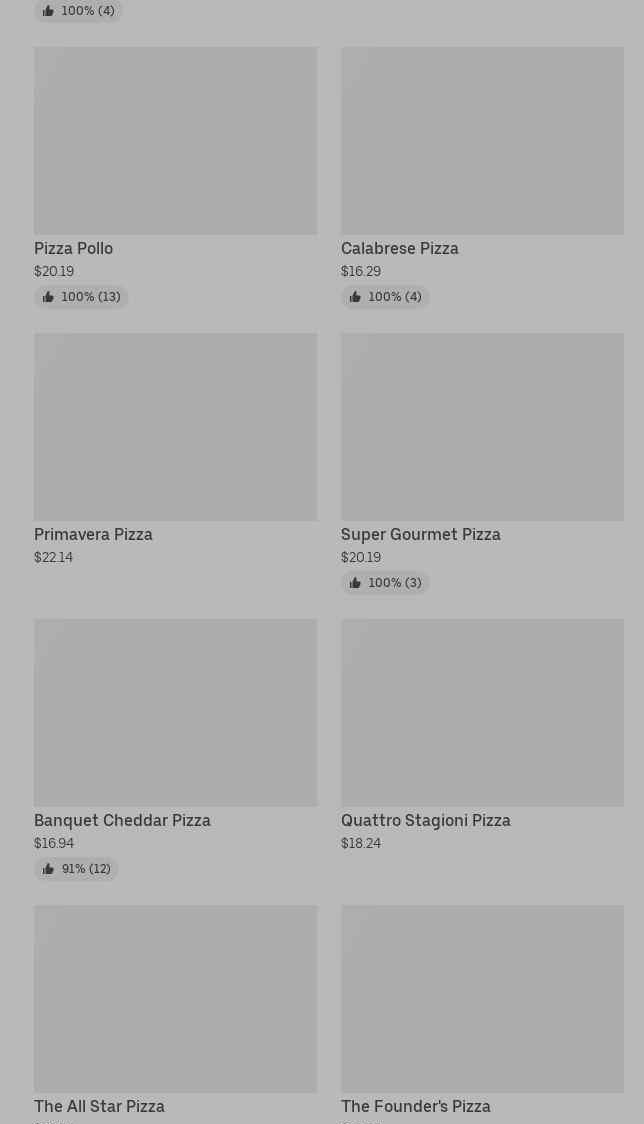Viewport: 644px width, 1124px height.
Task: Select the Calabrese Pizza card
Action: pos(482,142)
